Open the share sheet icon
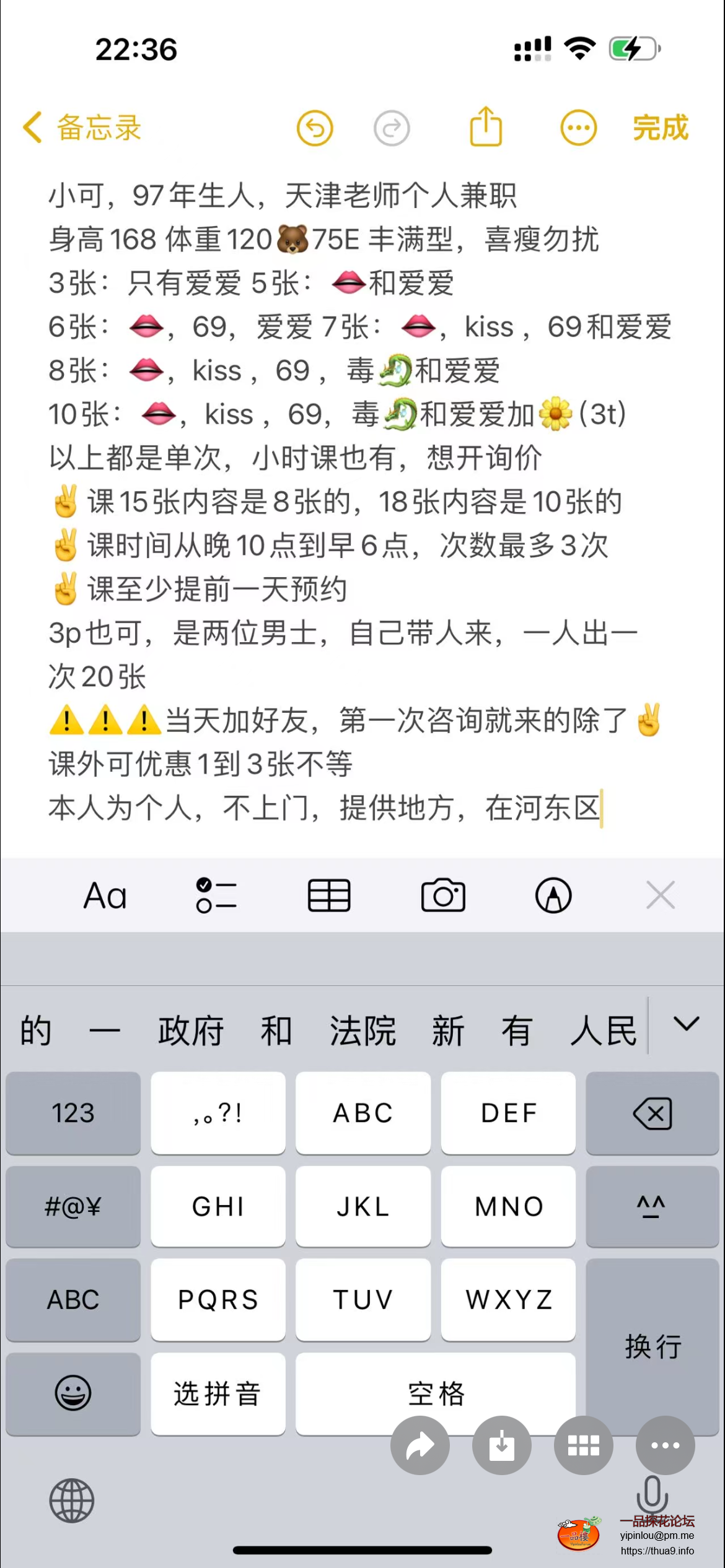 487,127
